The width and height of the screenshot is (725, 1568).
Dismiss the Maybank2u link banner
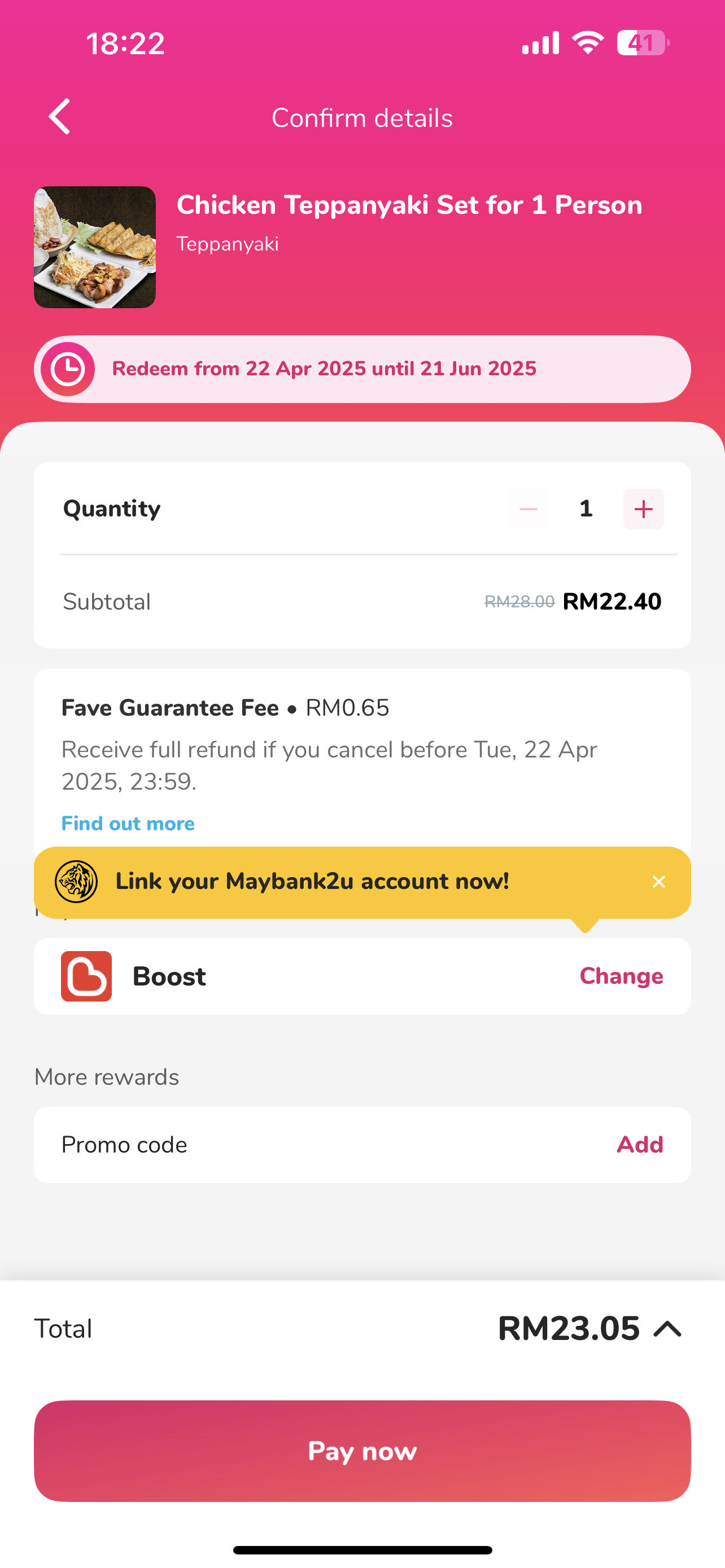(x=658, y=882)
